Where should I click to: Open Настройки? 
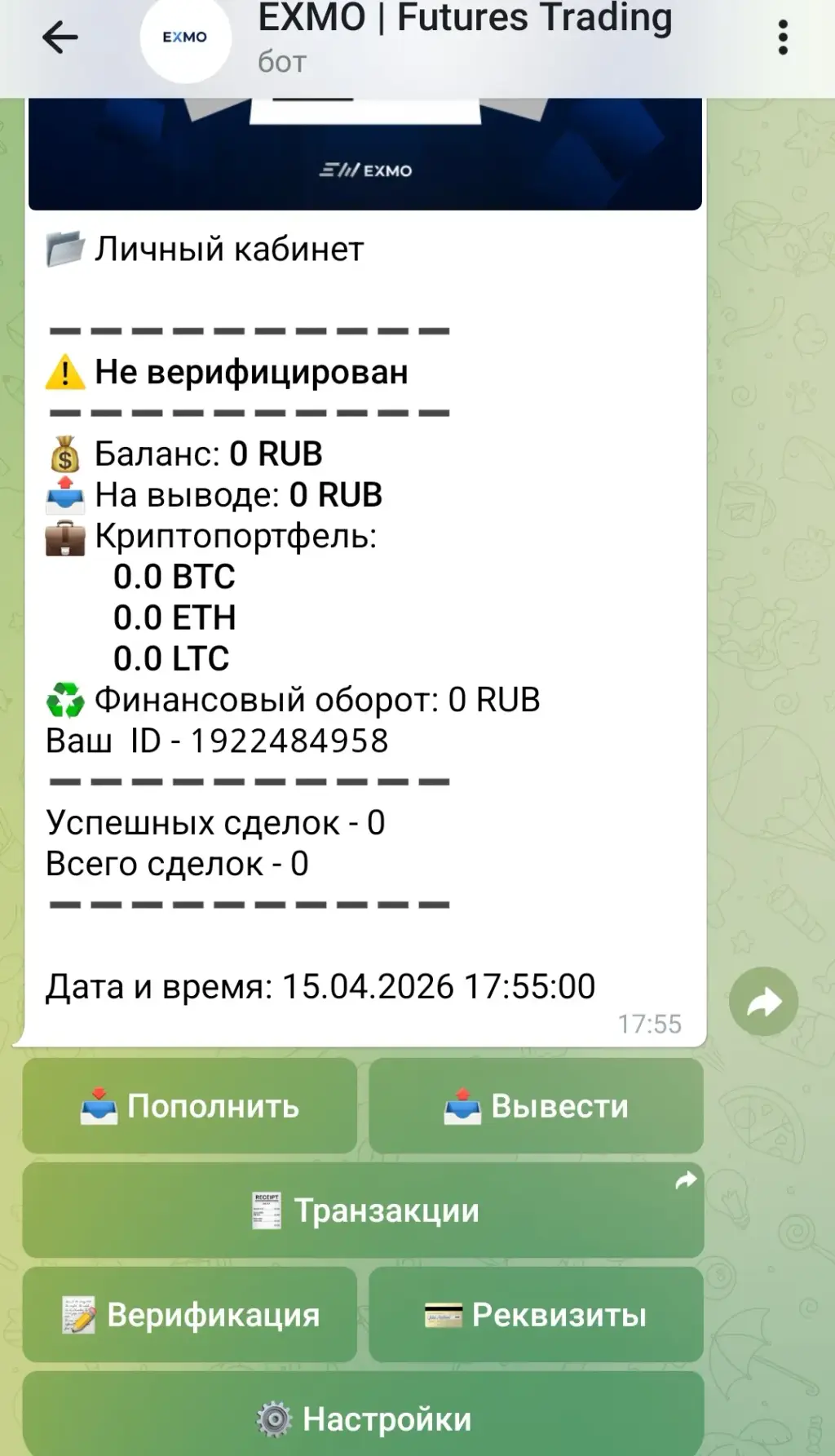pos(364,1416)
